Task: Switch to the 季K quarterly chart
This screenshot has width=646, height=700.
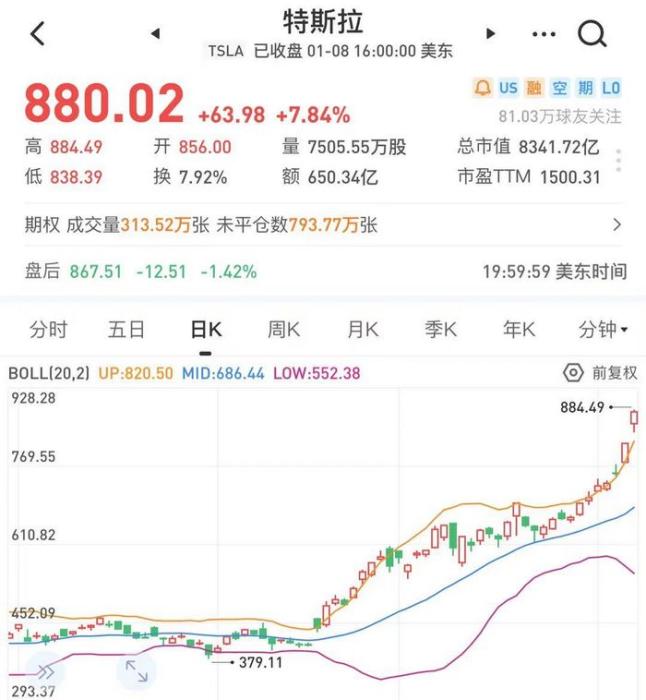Action: click(x=441, y=329)
